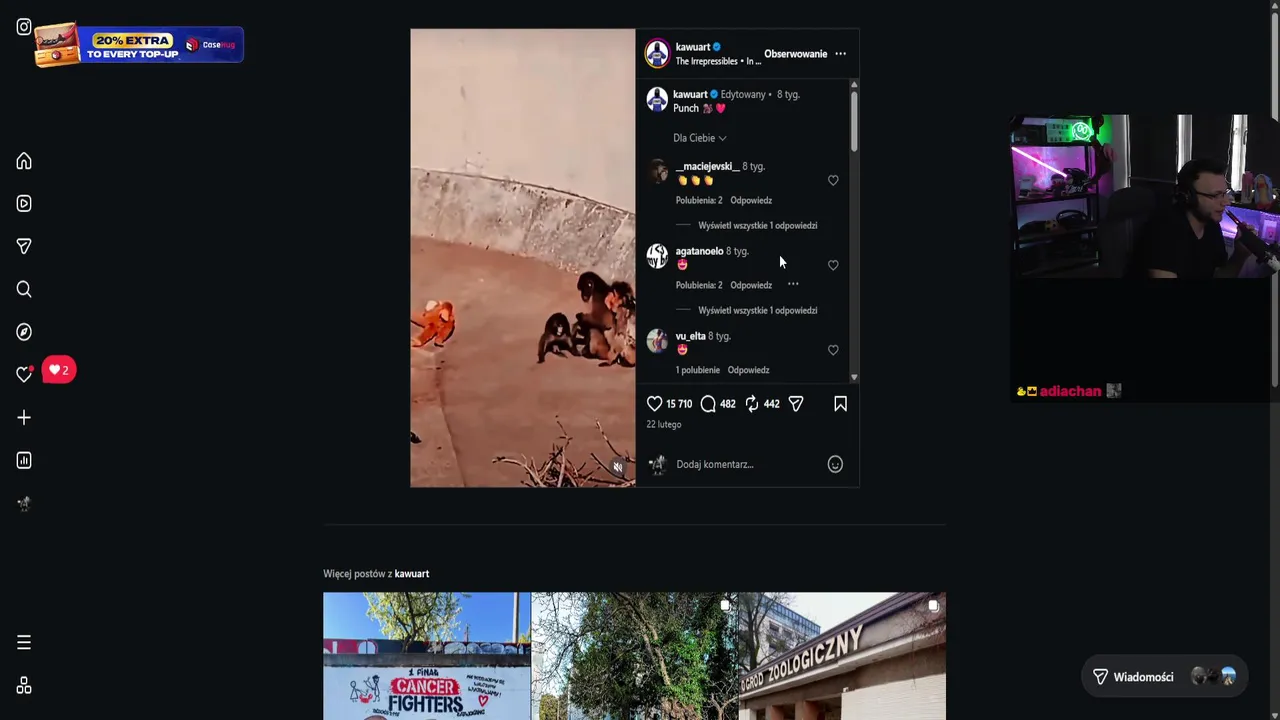Open the post options three-dot menu

click(x=840, y=54)
